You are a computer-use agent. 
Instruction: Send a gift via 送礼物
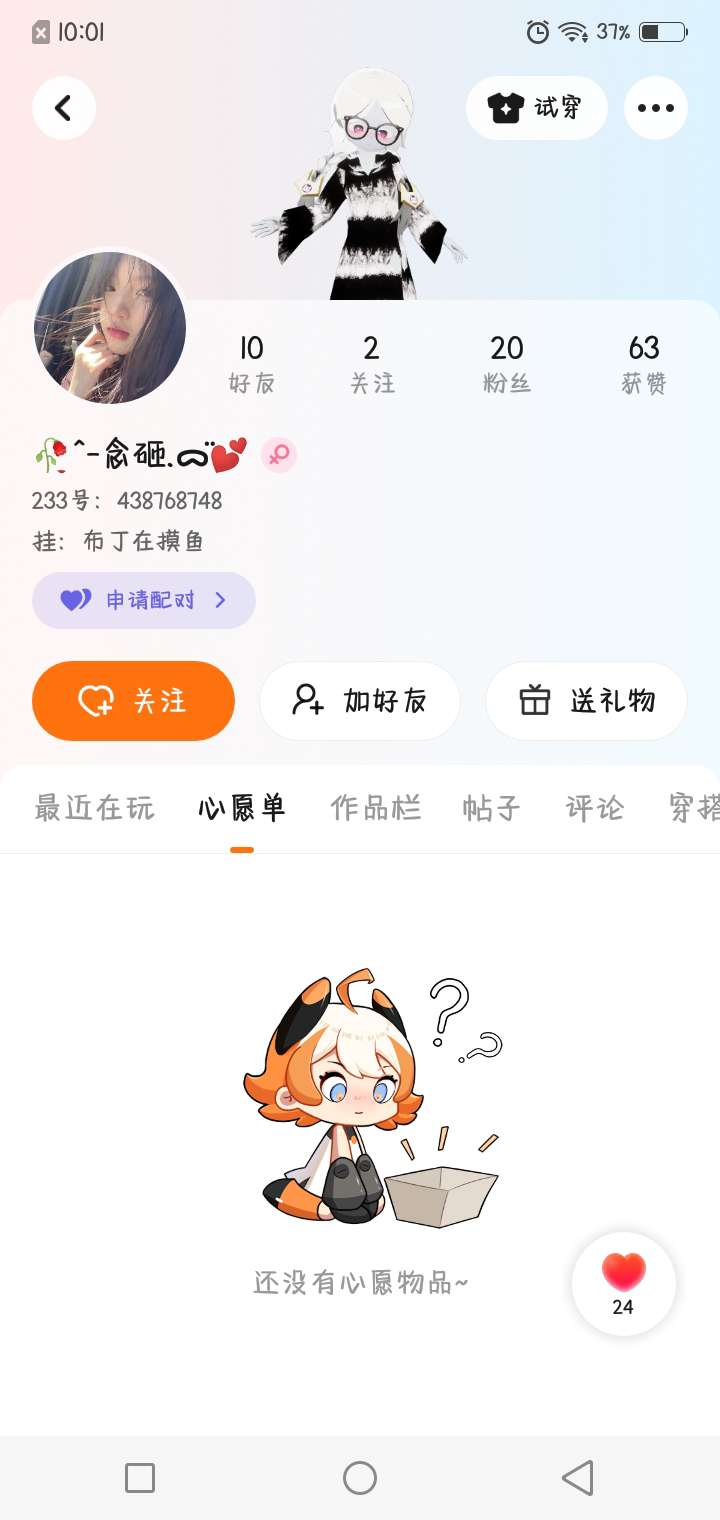click(x=586, y=701)
